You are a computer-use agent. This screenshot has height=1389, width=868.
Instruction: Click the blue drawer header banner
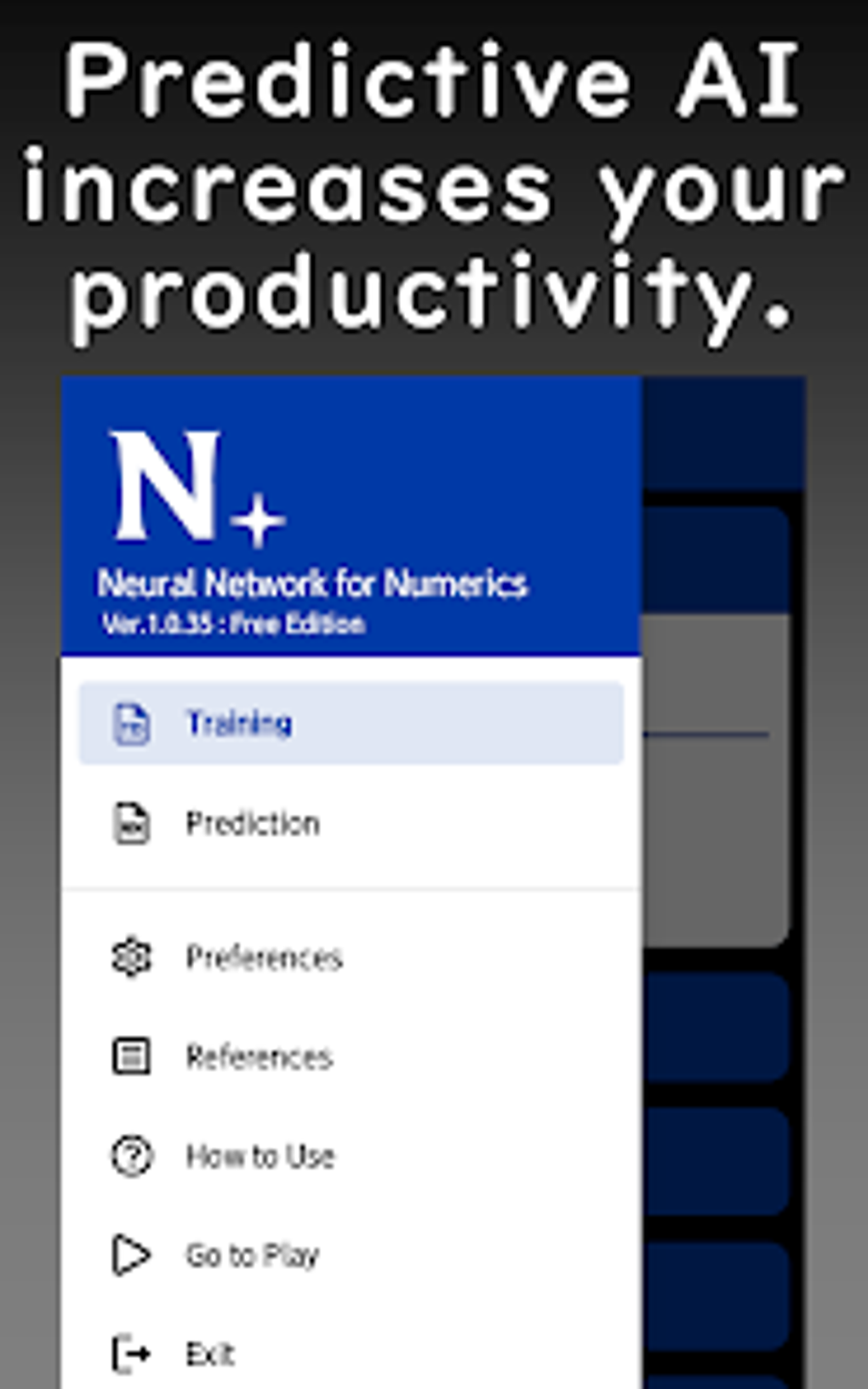[x=349, y=511]
